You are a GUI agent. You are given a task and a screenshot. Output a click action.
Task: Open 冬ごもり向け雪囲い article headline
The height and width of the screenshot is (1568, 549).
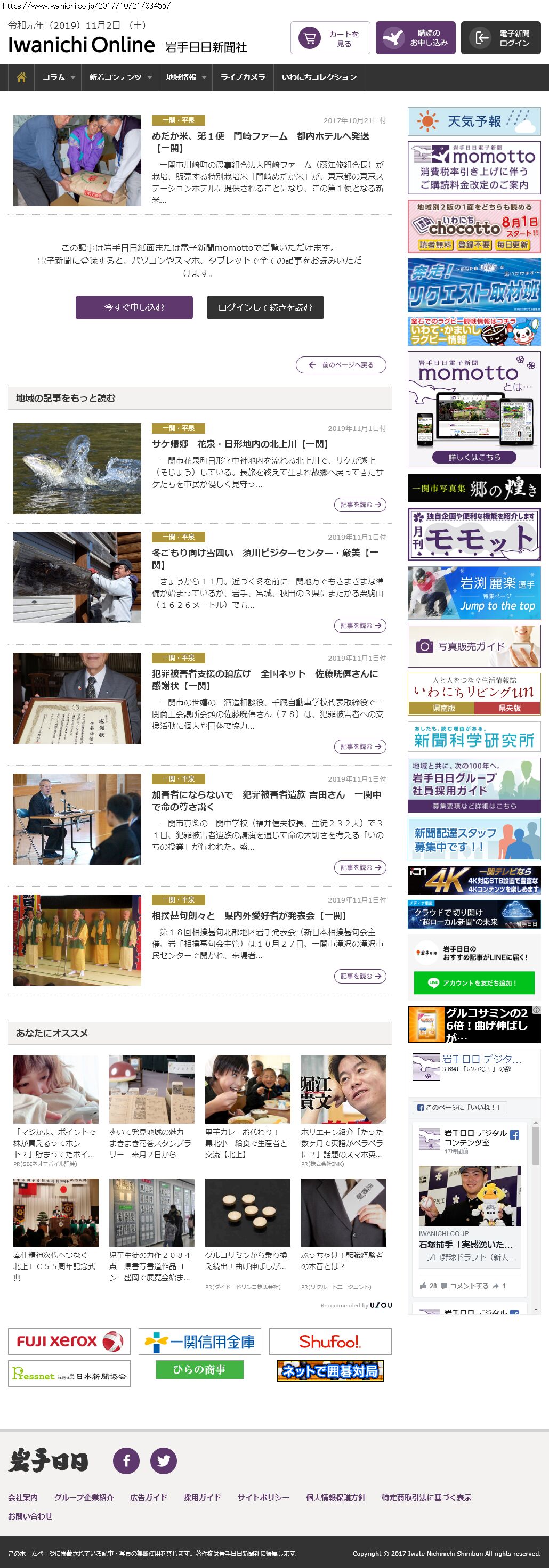[265, 558]
